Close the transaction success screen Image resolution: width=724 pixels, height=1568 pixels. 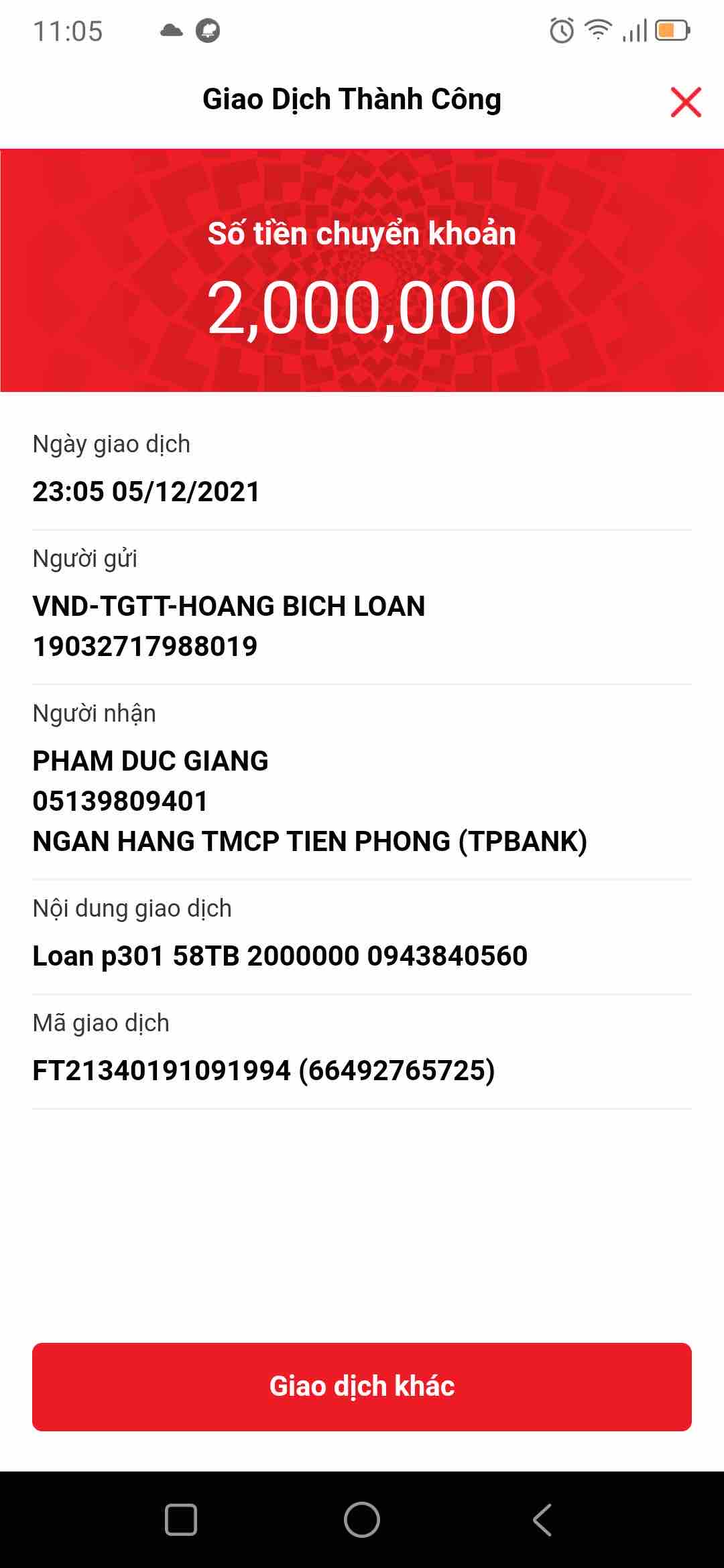pyautogui.click(x=685, y=102)
